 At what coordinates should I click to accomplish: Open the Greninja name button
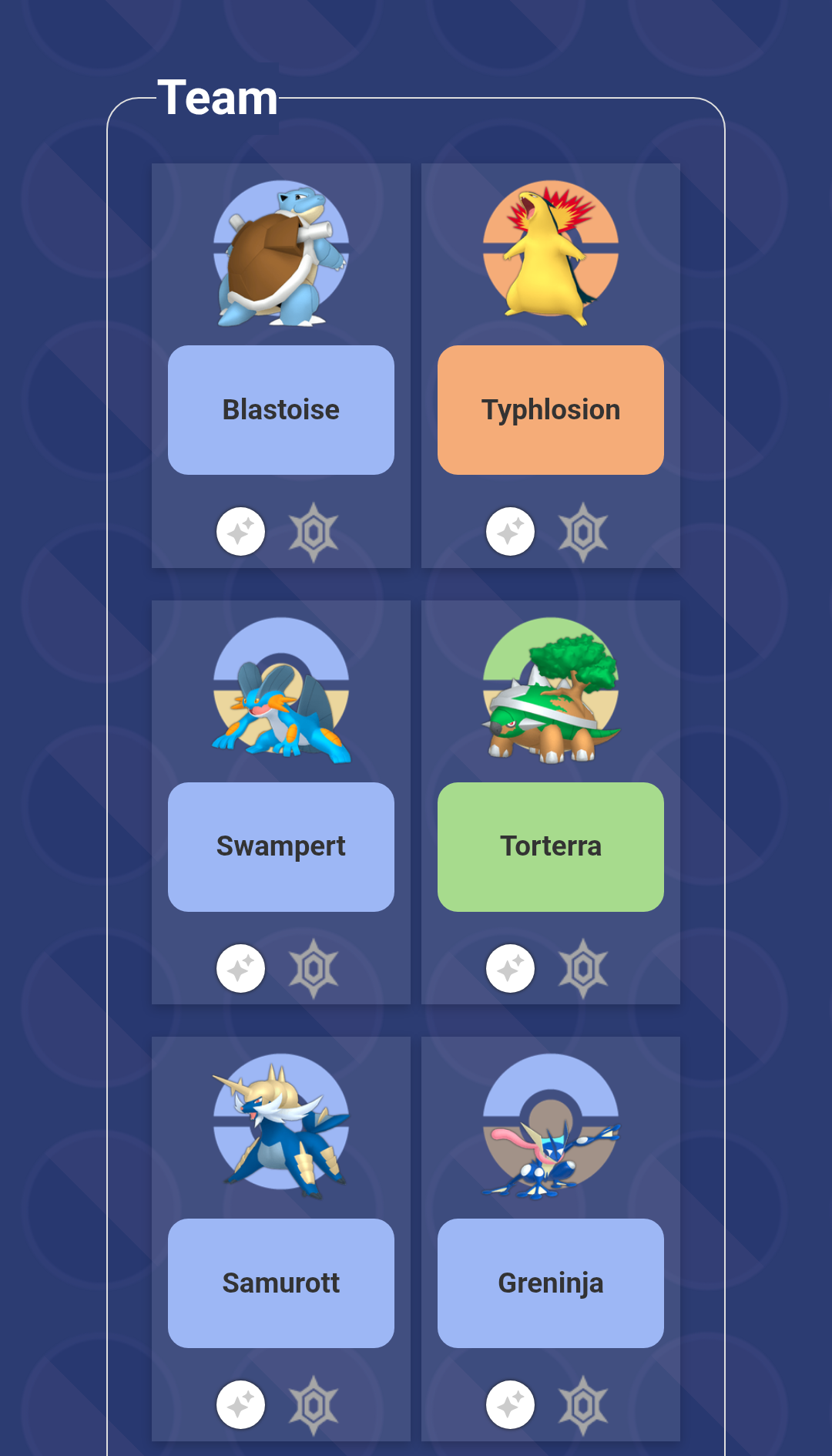(551, 1283)
